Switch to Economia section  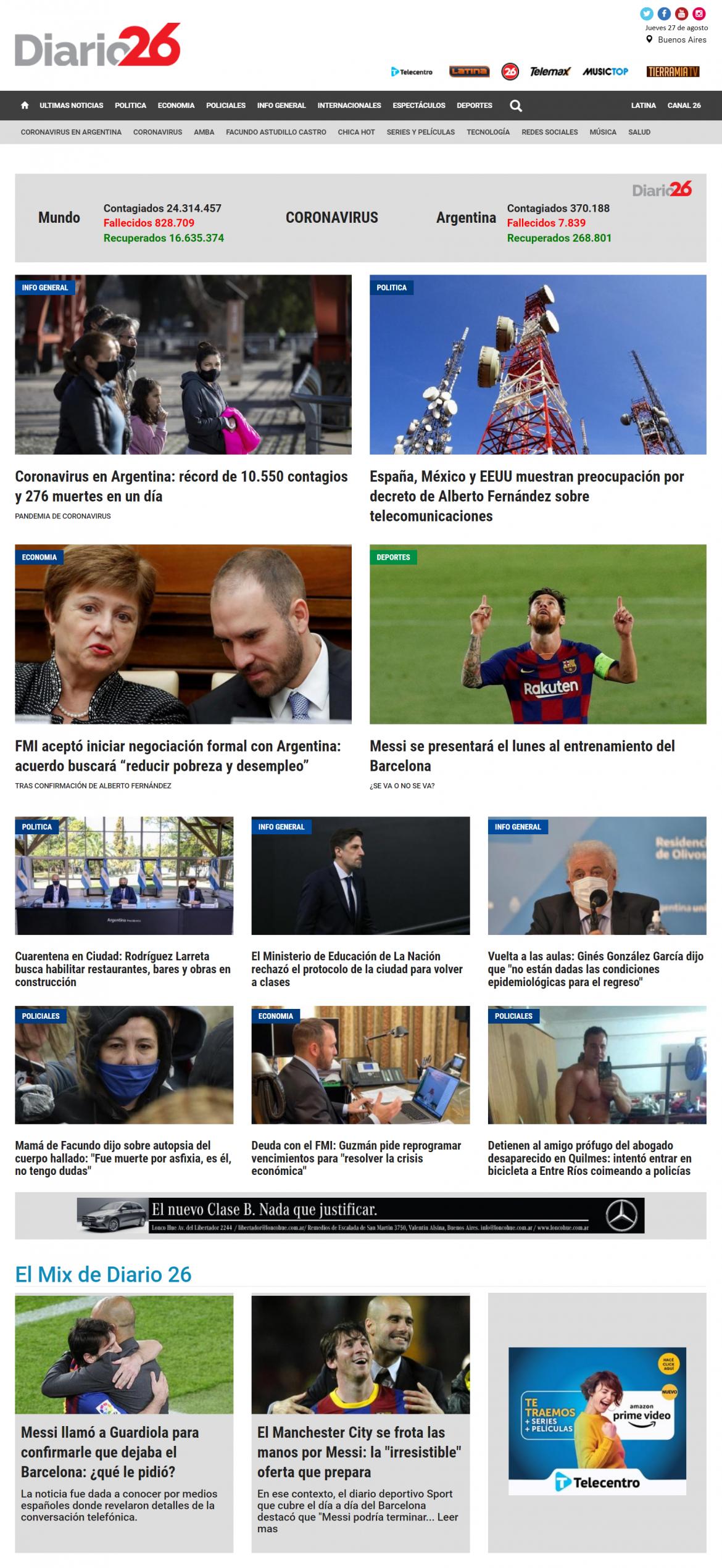(x=176, y=106)
